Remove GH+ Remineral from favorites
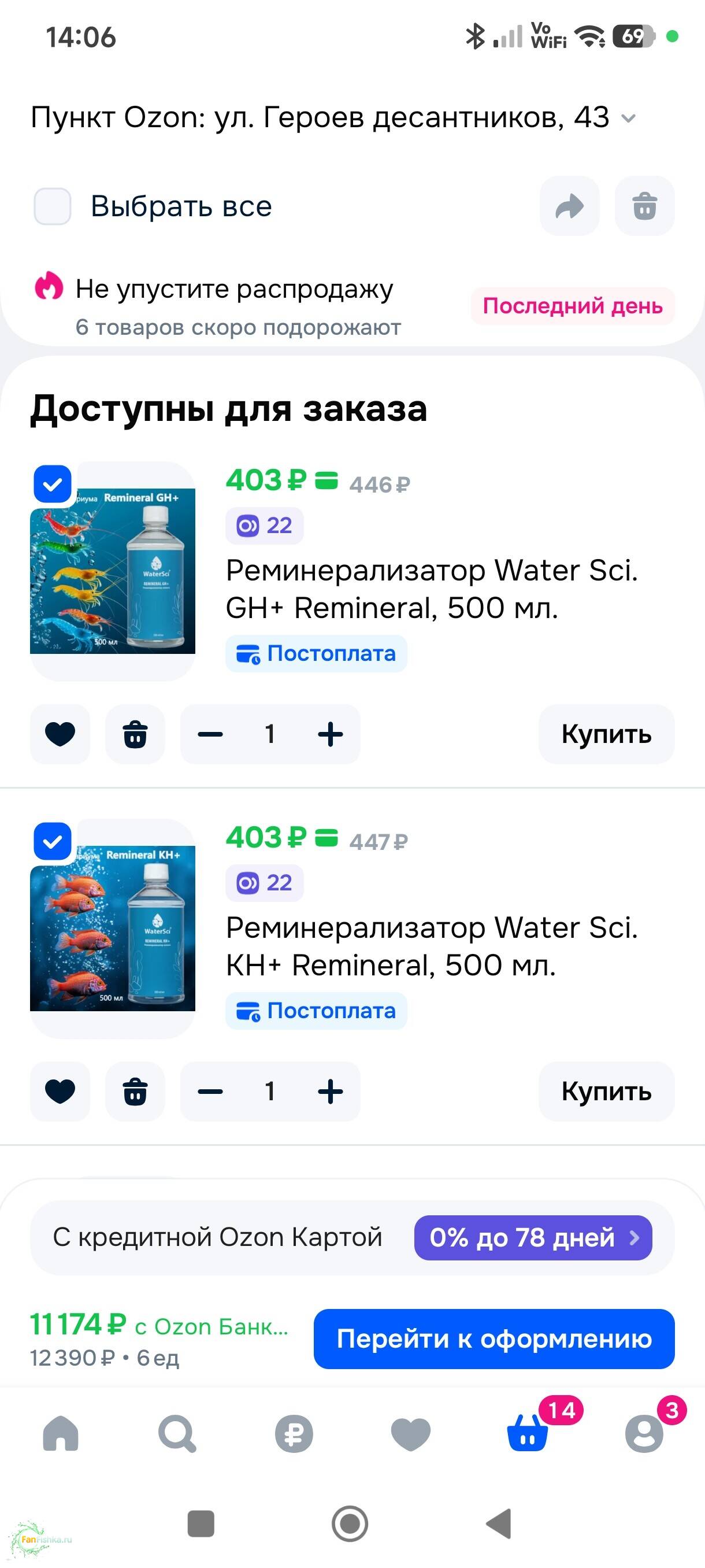The width and height of the screenshot is (705, 1568). 60,734
